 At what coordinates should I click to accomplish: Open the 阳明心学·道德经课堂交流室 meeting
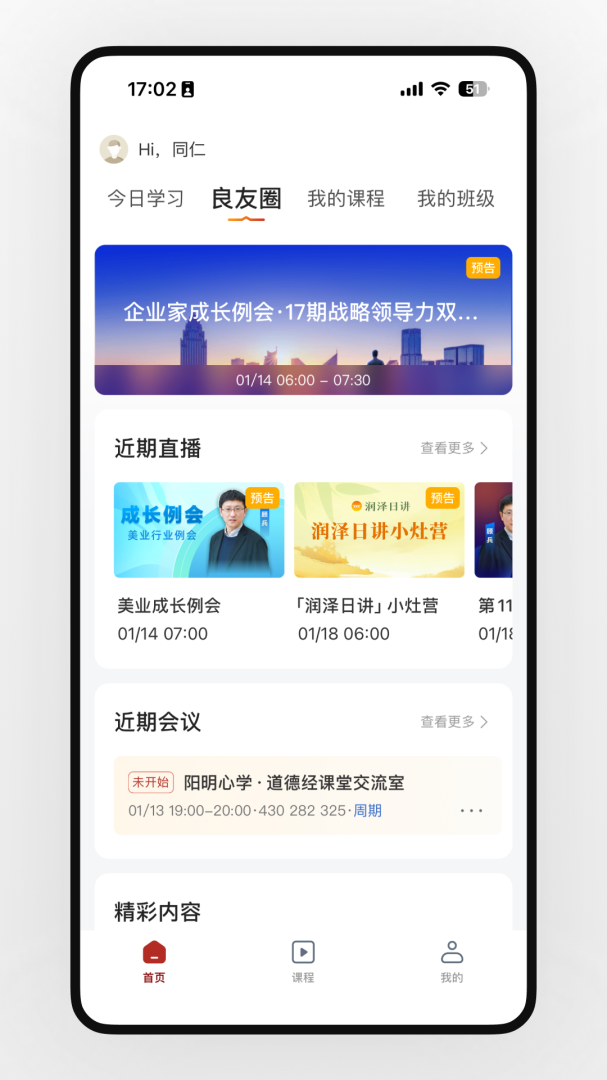(294, 783)
